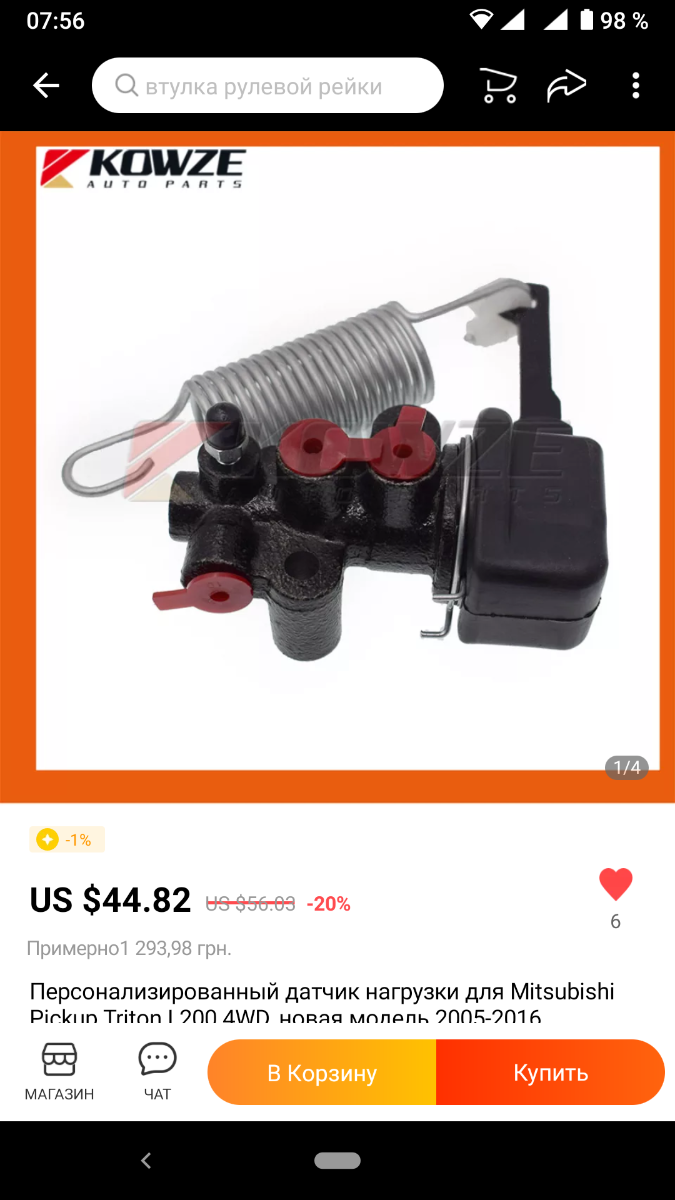Open the shopping cart icon
This screenshot has height=1200, width=675.
pyautogui.click(x=498, y=86)
